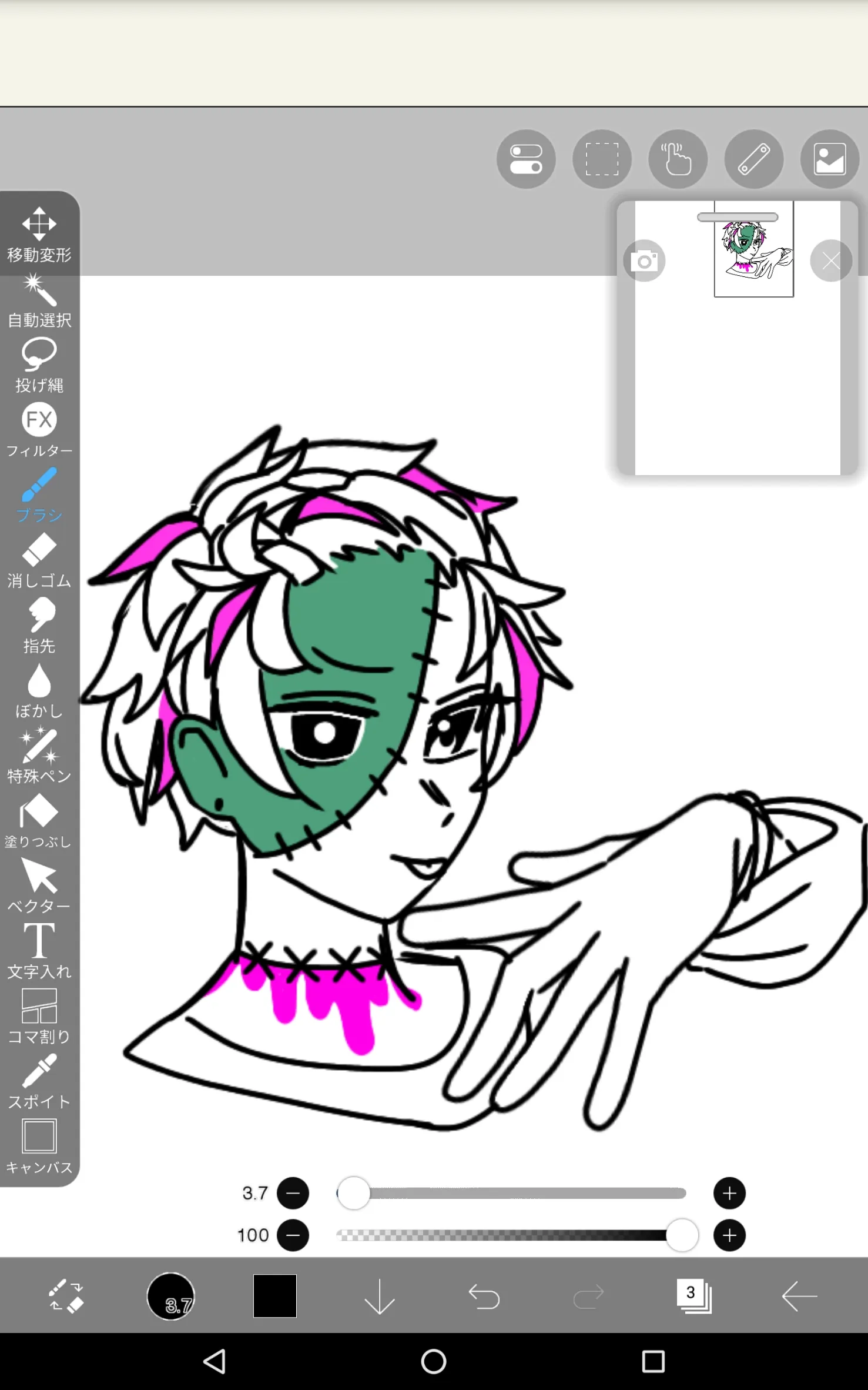Open the ruler tool at top
Image resolution: width=868 pixels, height=1390 pixels.
(x=753, y=159)
